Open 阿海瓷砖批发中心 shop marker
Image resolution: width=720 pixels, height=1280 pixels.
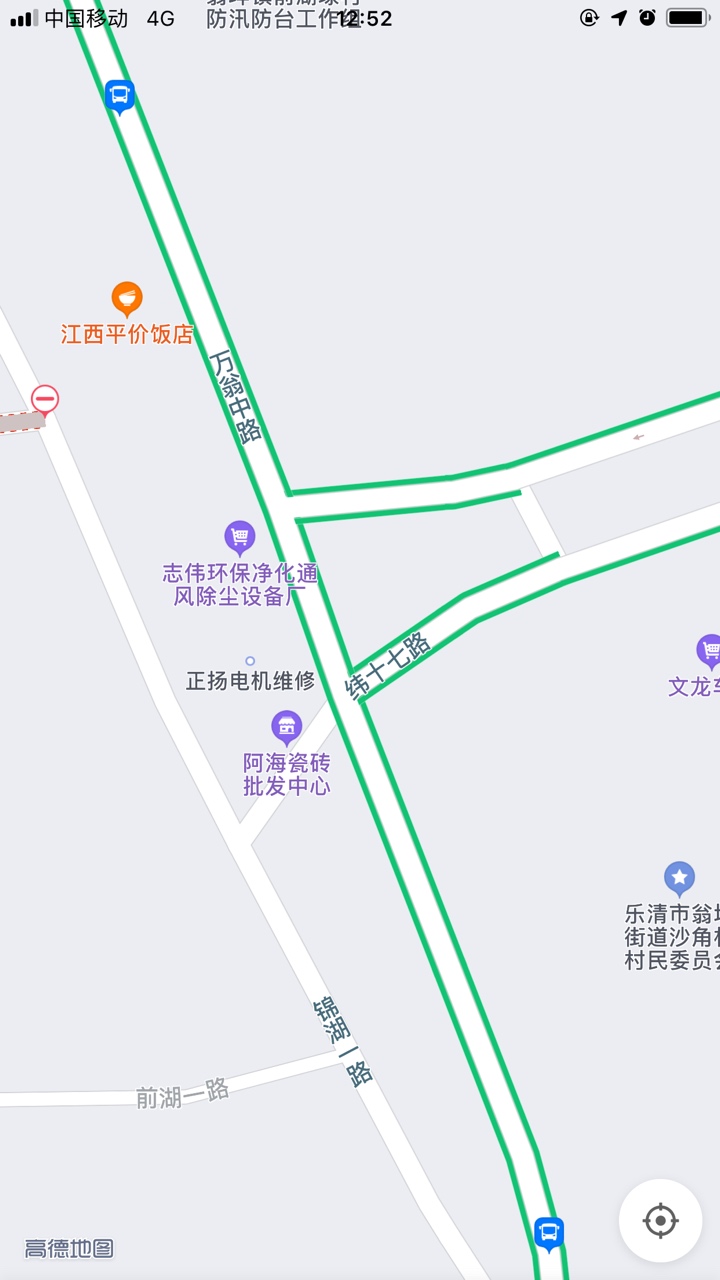coord(287,728)
